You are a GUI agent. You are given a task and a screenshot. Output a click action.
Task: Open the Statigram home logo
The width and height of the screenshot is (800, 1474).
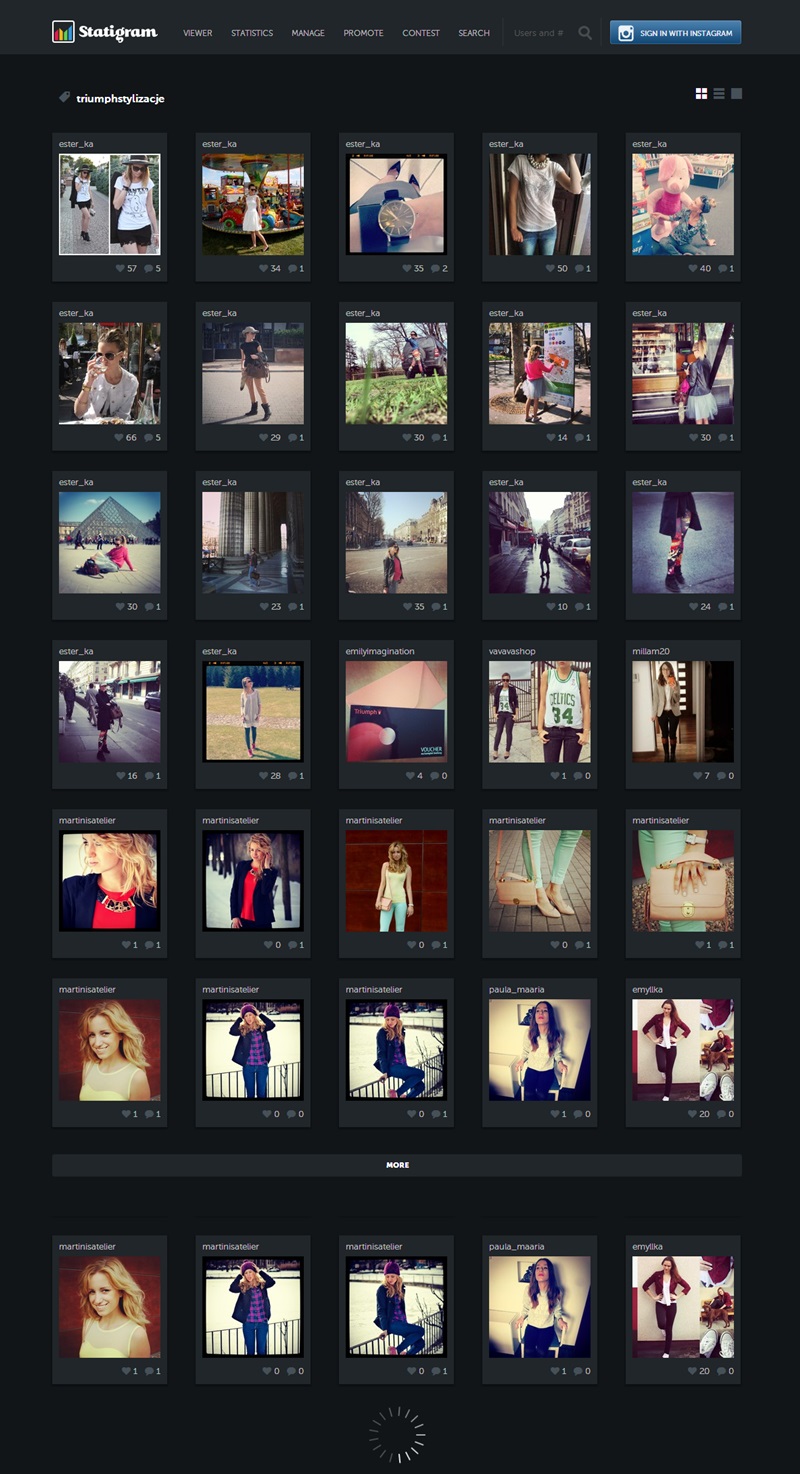pos(105,32)
